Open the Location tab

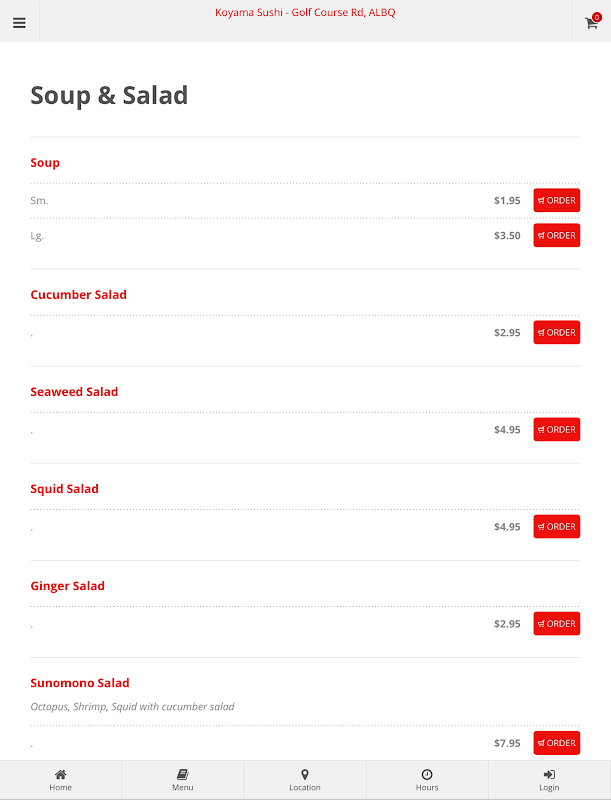(x=305, y=780)
